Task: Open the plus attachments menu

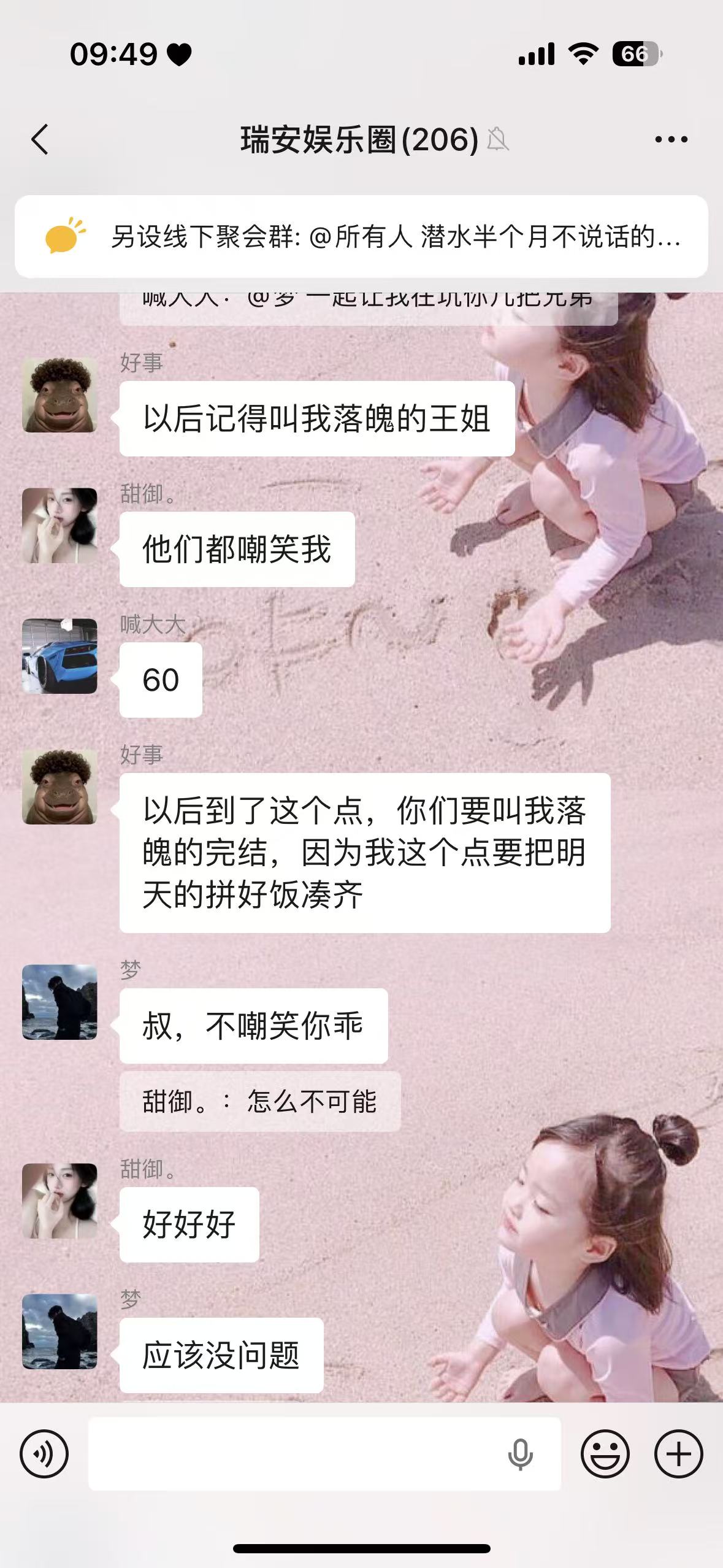Action: pos(678,1454)
